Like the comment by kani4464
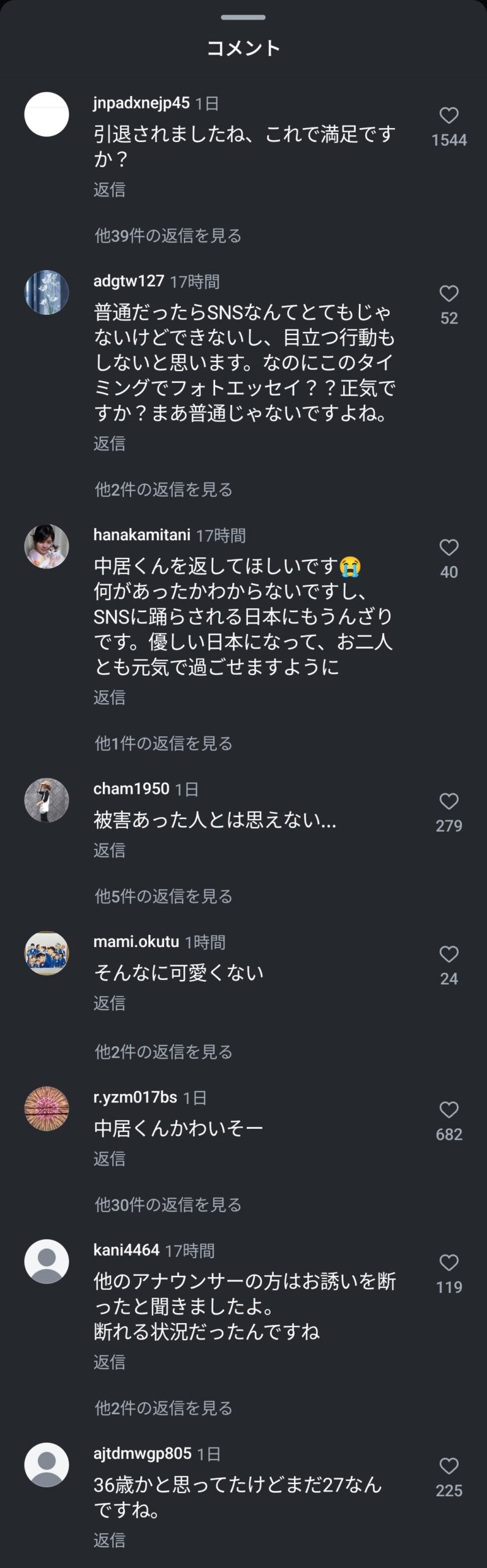Viewport: 487px width, 1568px height. click(448, 1262)
